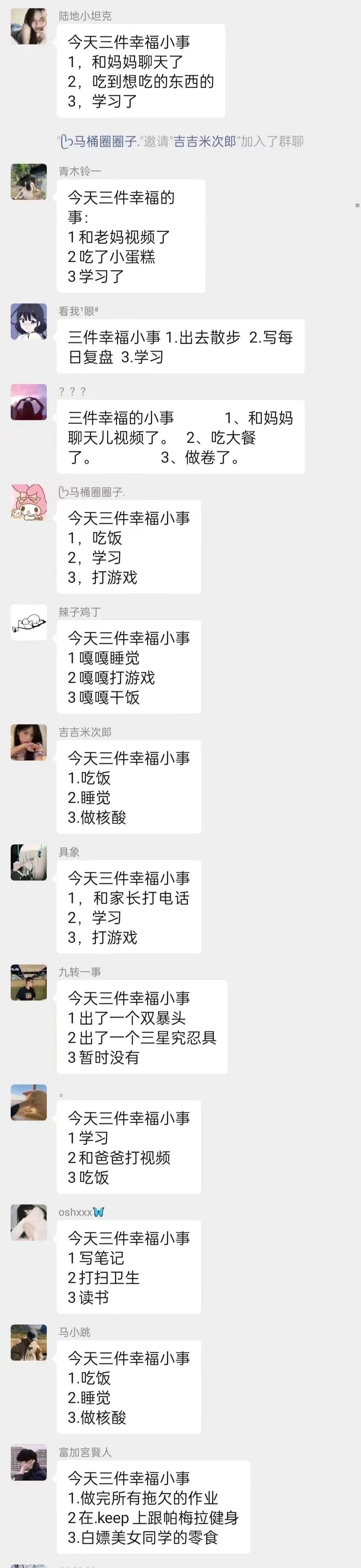The height and width of the screenshot is (1568, 361).
Task: Tap the avatar of the user named ???
Action: click(29, 402)
